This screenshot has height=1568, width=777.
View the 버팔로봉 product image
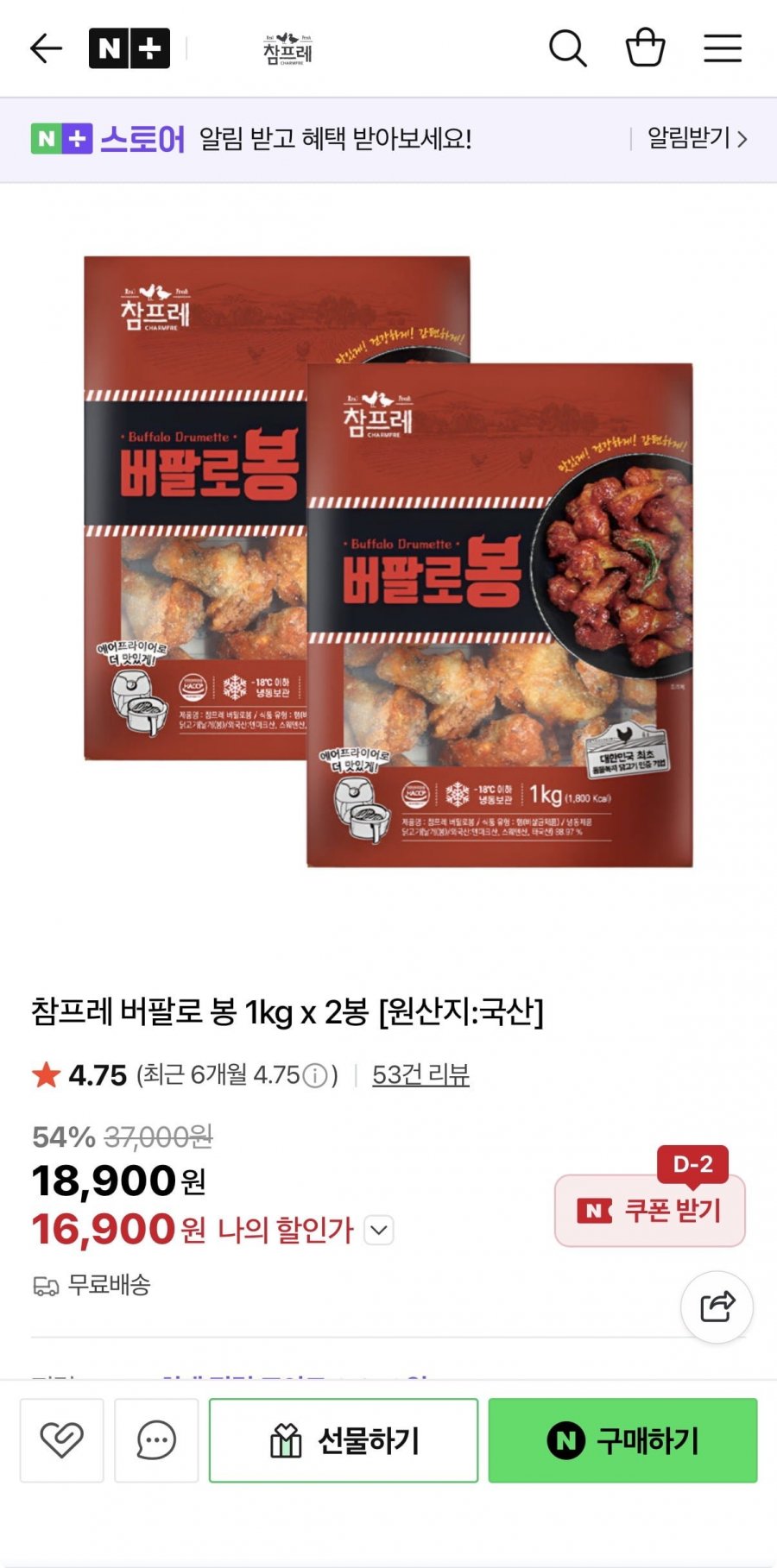(x=388, y=561)
